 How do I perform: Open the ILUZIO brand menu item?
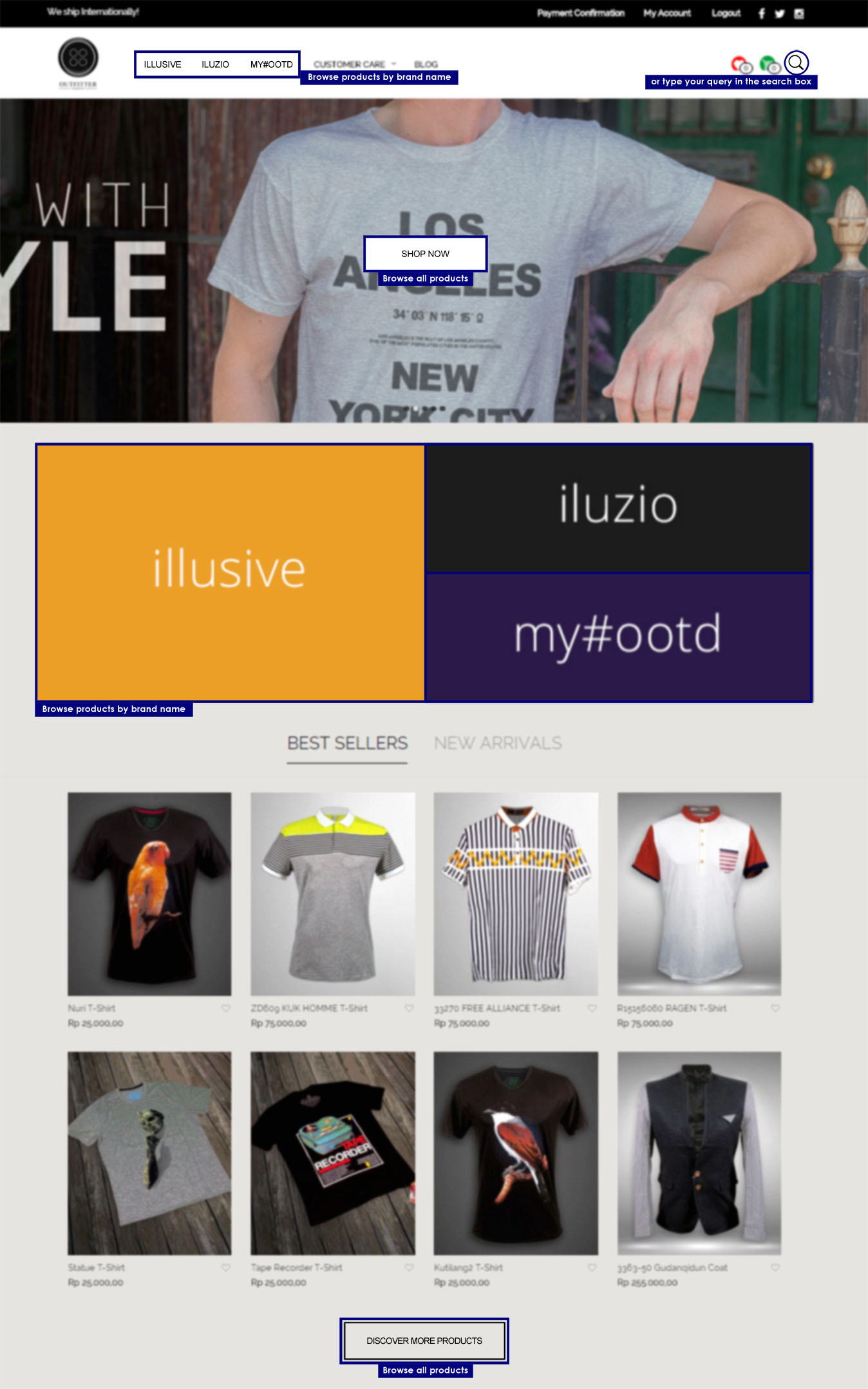pyautogui.click(x=215, y=64)
